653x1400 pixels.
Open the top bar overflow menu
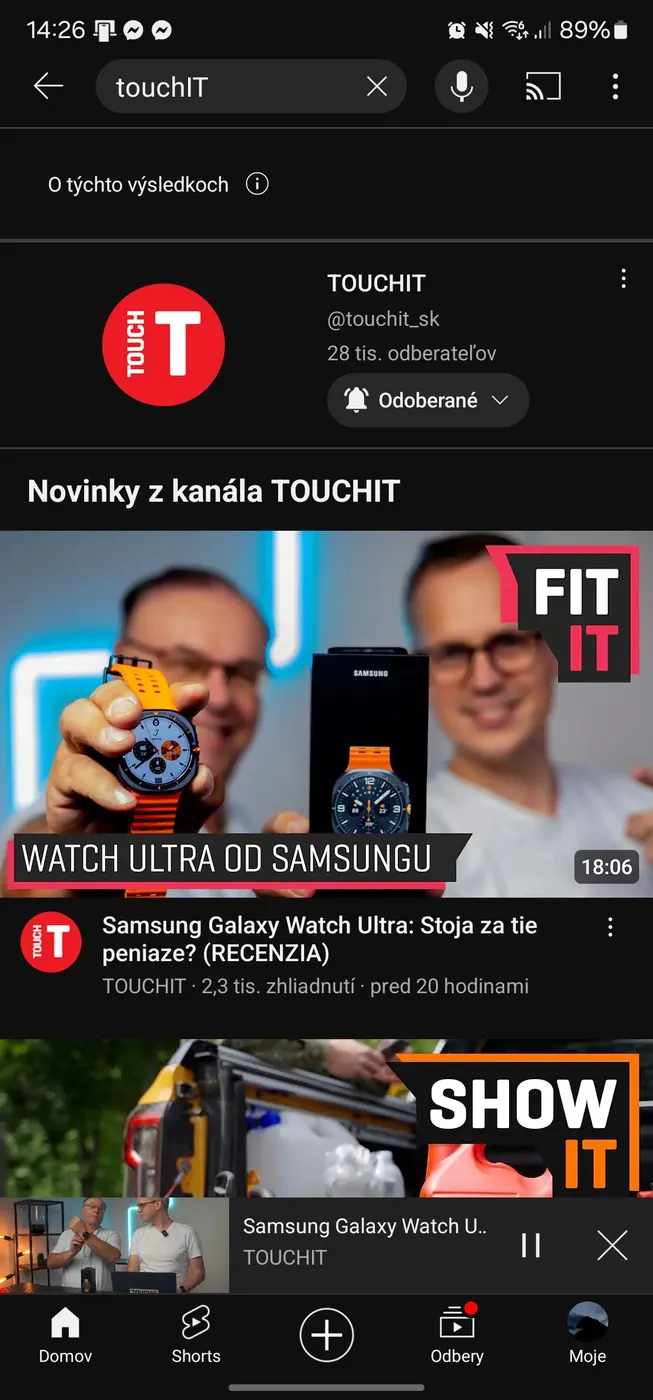615,87
